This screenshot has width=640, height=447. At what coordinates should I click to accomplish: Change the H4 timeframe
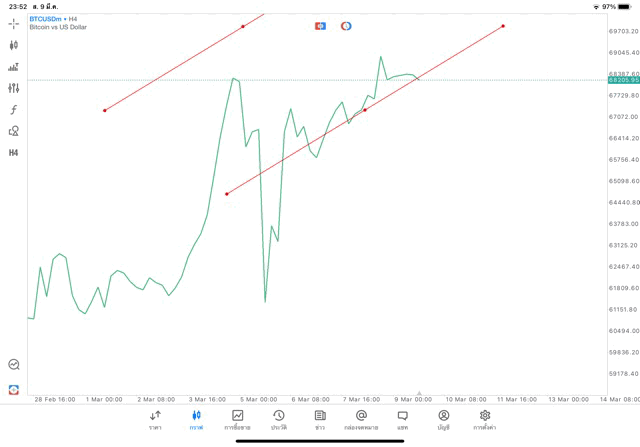pos(14,152)
